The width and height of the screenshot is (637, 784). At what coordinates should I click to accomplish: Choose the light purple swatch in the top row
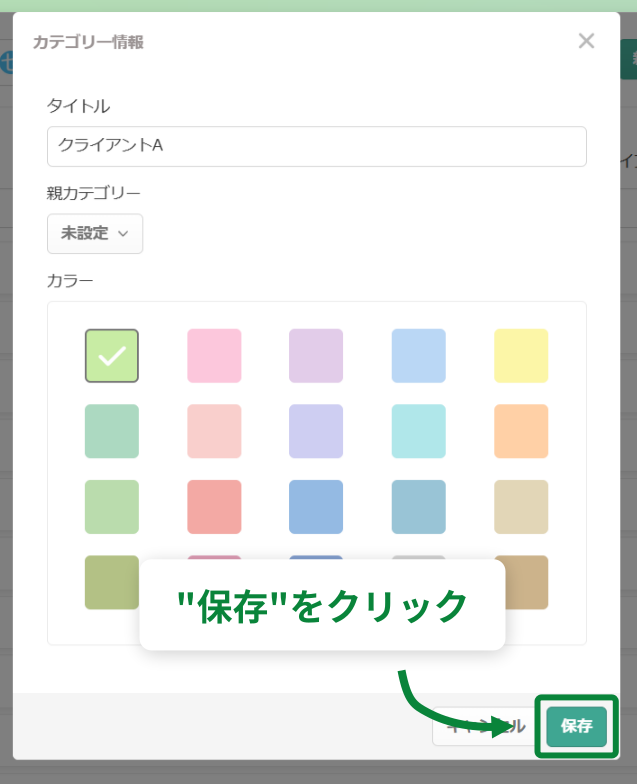[316, 356]
